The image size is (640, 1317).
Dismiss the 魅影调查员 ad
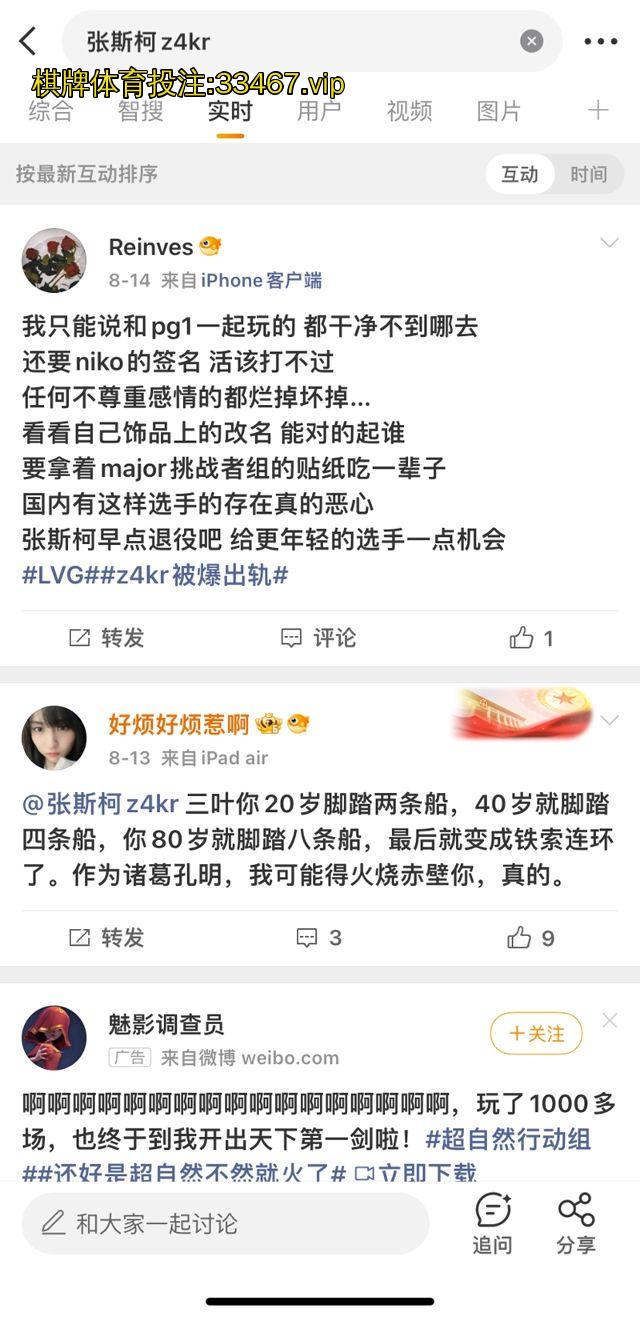click(x=610, y=1020)
